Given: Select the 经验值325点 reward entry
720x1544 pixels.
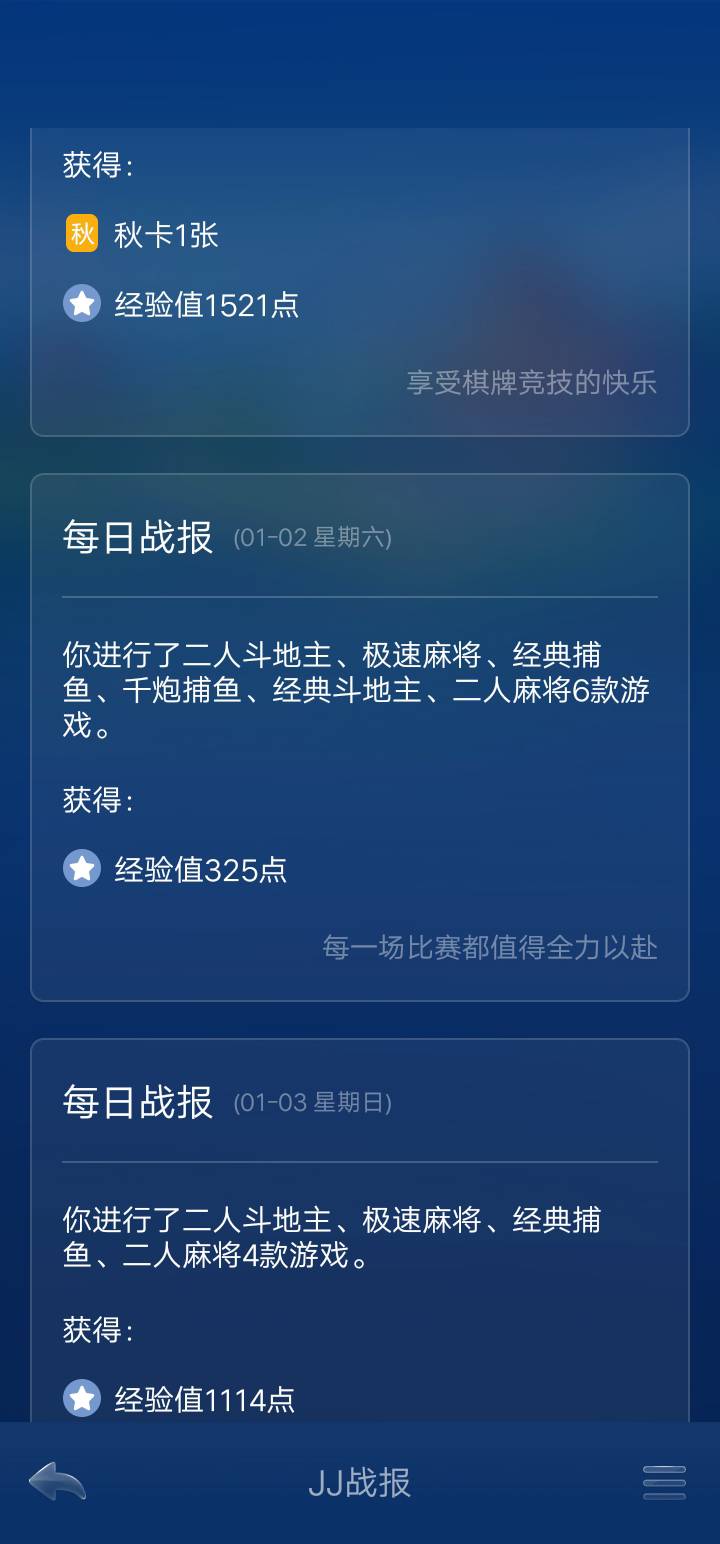Looking at the screenshot, I should tap(200, 868).
